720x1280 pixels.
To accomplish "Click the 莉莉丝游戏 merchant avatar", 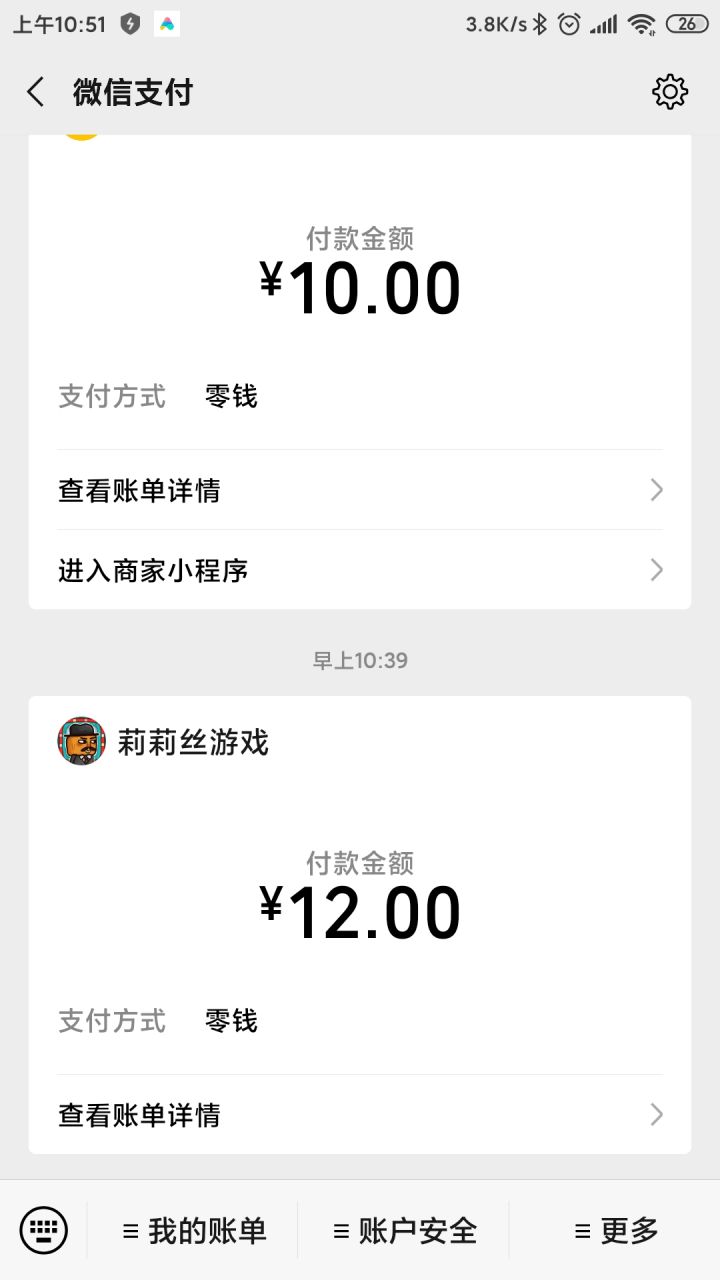I will [82, 743].
